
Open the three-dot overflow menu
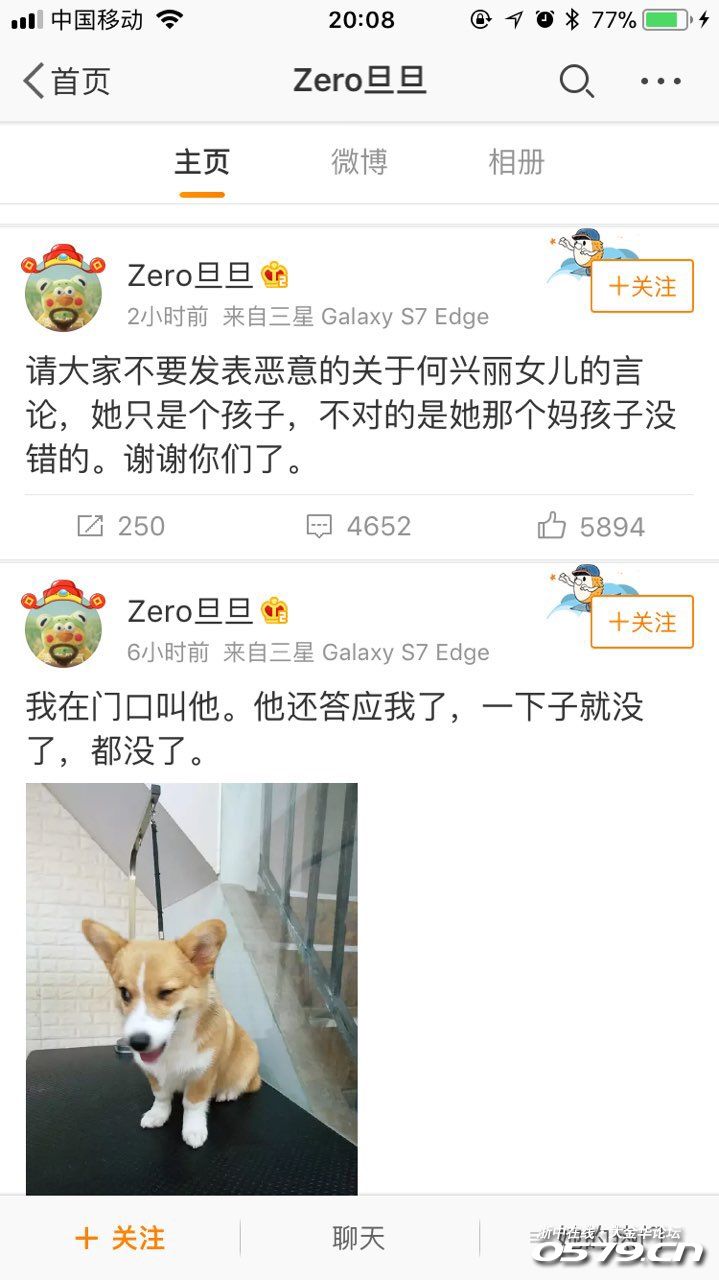click(x=661, y=81)
